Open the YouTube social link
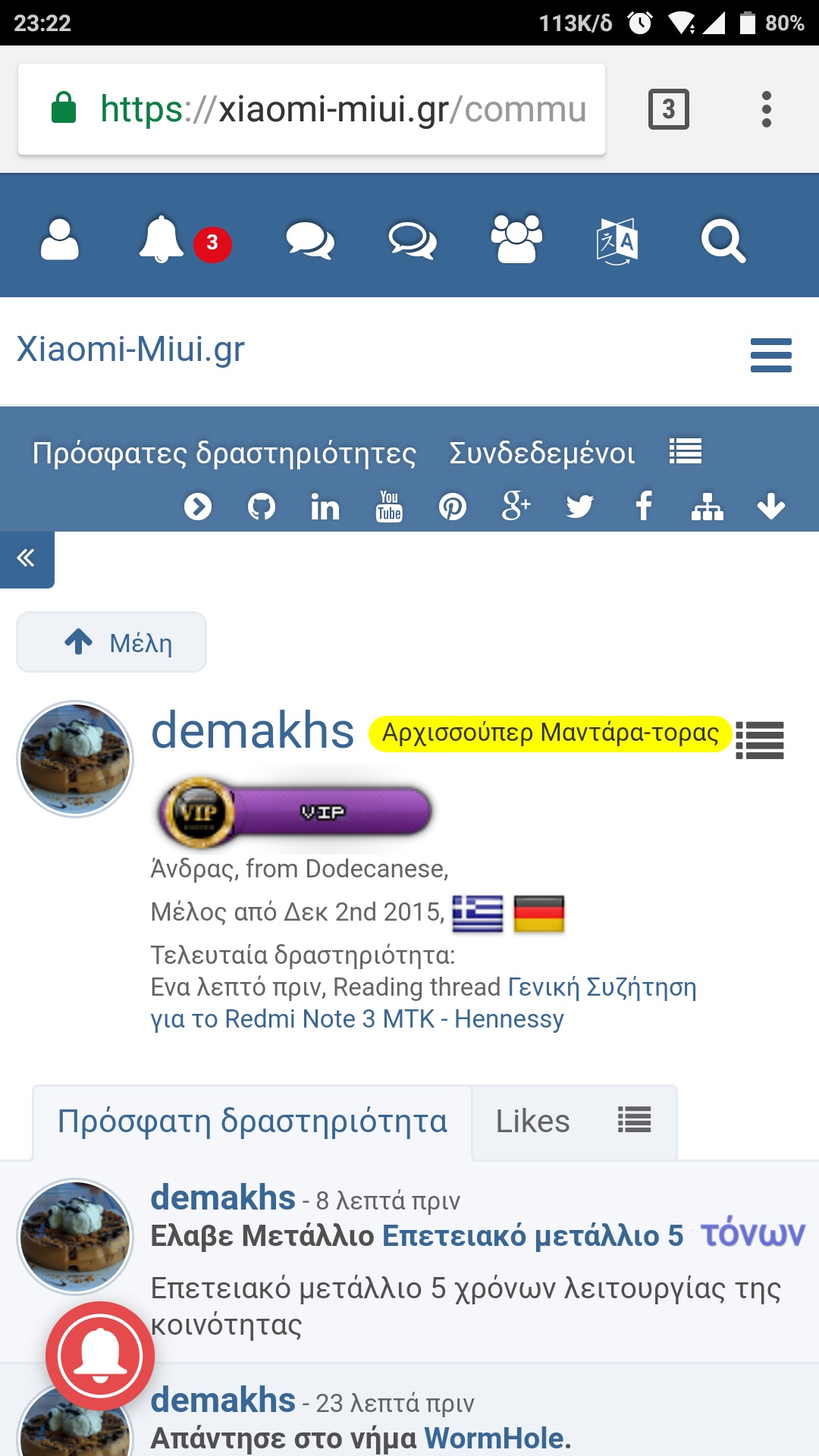819x1456 pixels. coord(389,506)
